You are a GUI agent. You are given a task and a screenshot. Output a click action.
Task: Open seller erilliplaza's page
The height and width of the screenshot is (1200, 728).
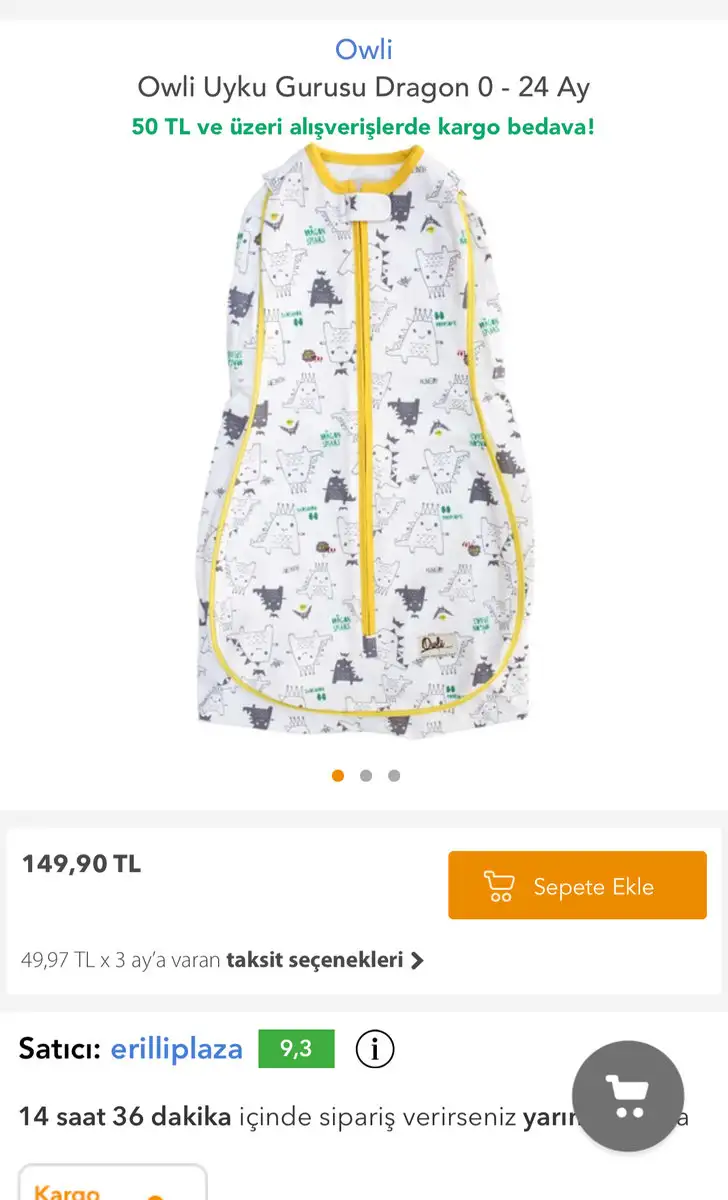[x=177, y=1049]
